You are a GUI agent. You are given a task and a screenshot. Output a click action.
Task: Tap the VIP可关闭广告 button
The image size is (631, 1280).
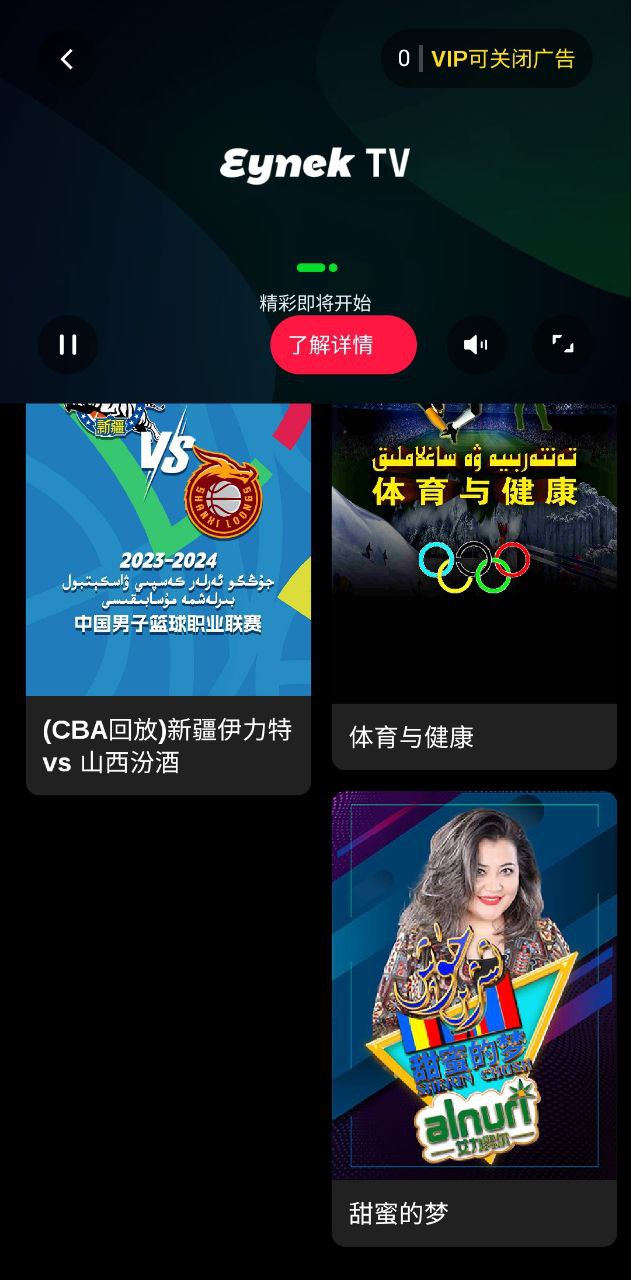click(502, 59)
